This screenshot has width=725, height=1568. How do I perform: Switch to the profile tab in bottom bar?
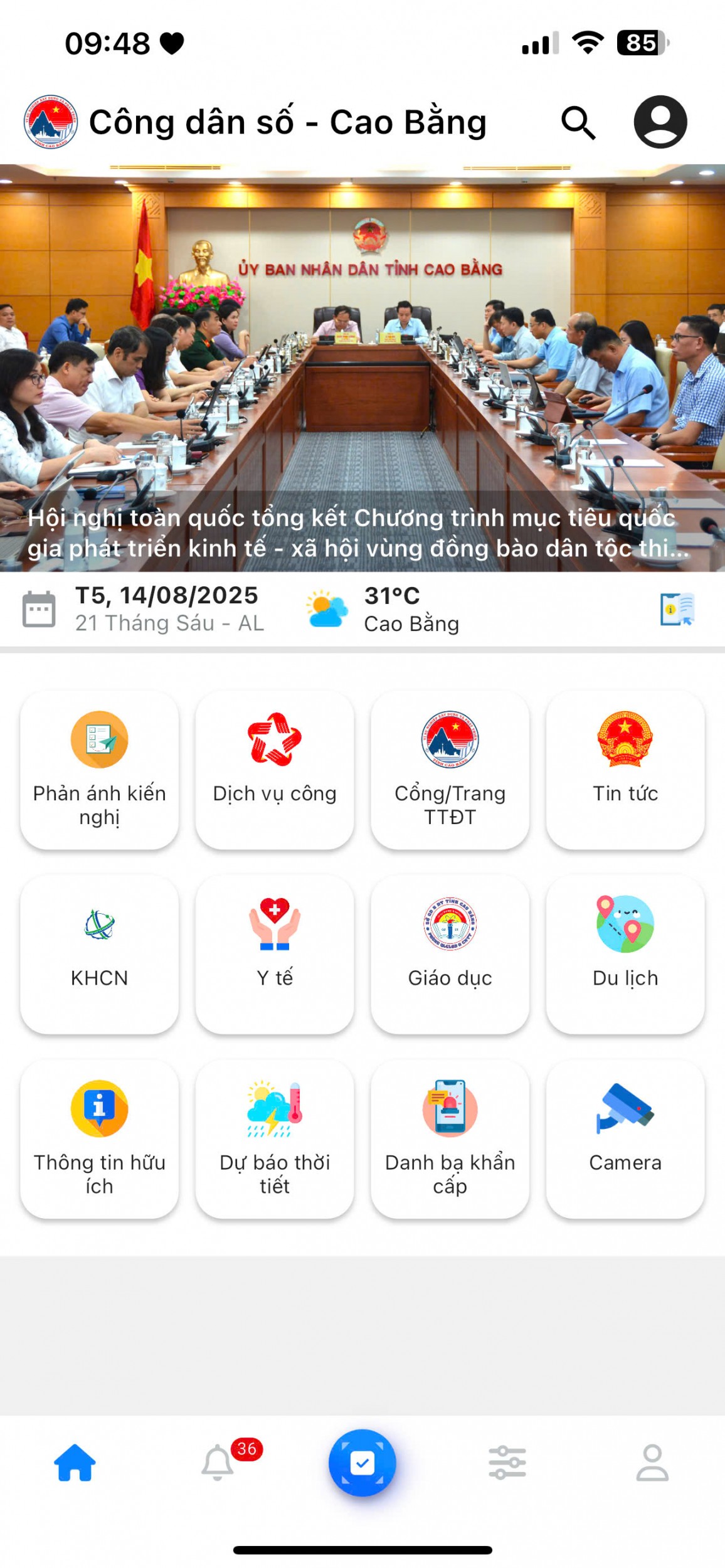tap(652, 1463)
